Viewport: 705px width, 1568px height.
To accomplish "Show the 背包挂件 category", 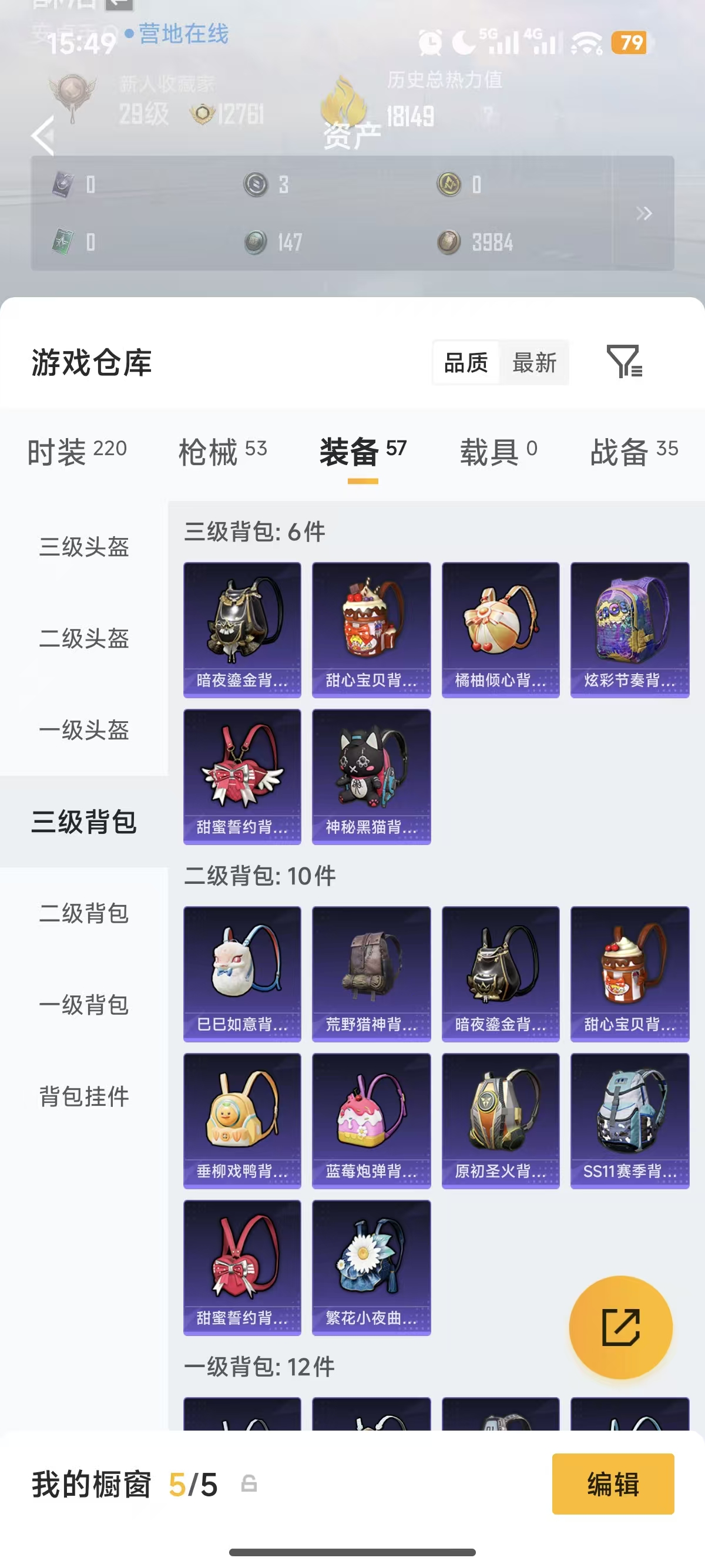I will point(84,1096).
